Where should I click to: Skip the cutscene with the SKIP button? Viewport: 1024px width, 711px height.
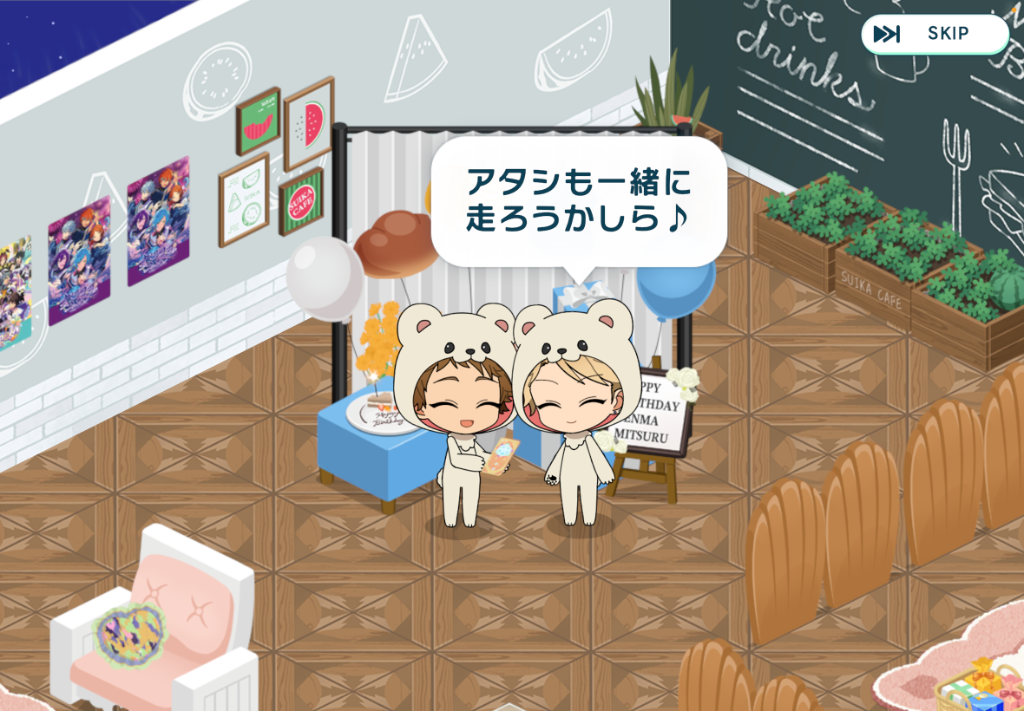pos(934,34)
